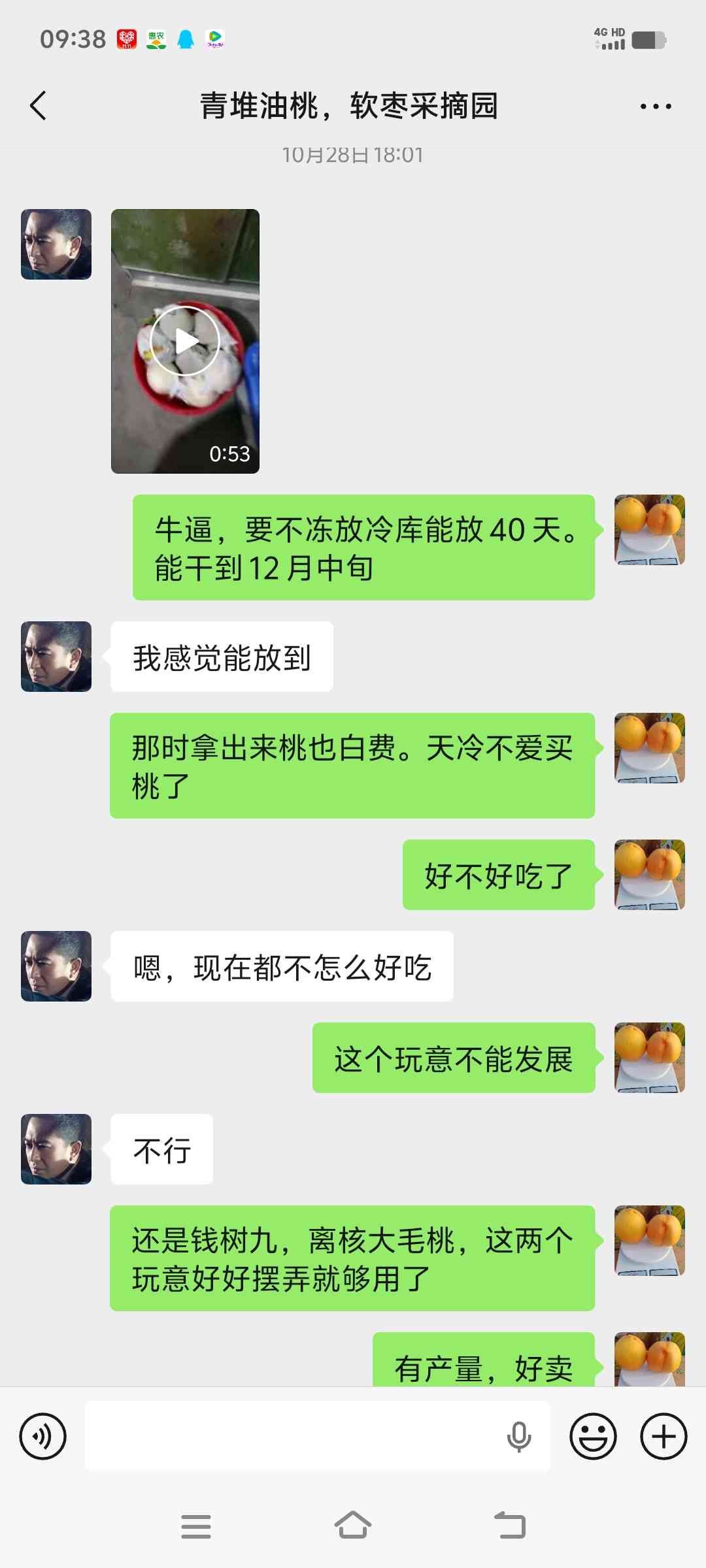Tap the microphone dictation icon
The height and width of the screenshot is (1568, 706).
point(519,1436)
